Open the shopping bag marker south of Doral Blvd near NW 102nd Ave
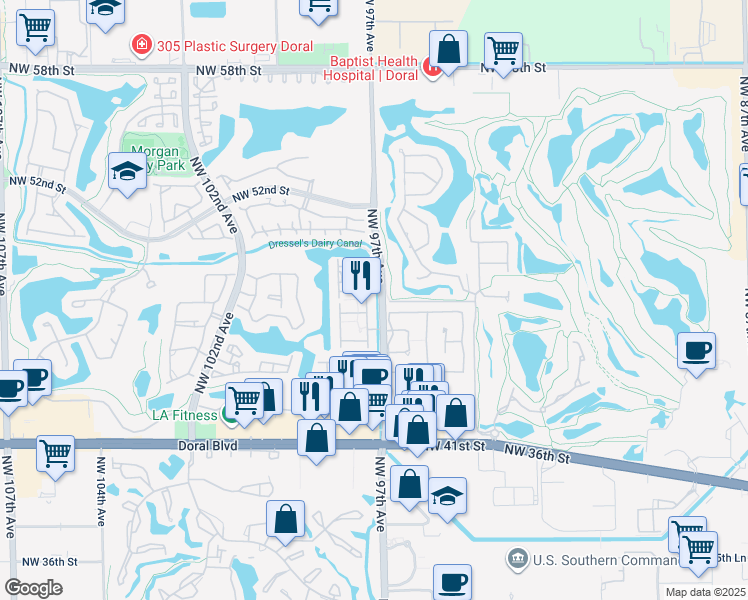This screenshot has width=748, height=600. pyautogui.click(x=285, y=519)
